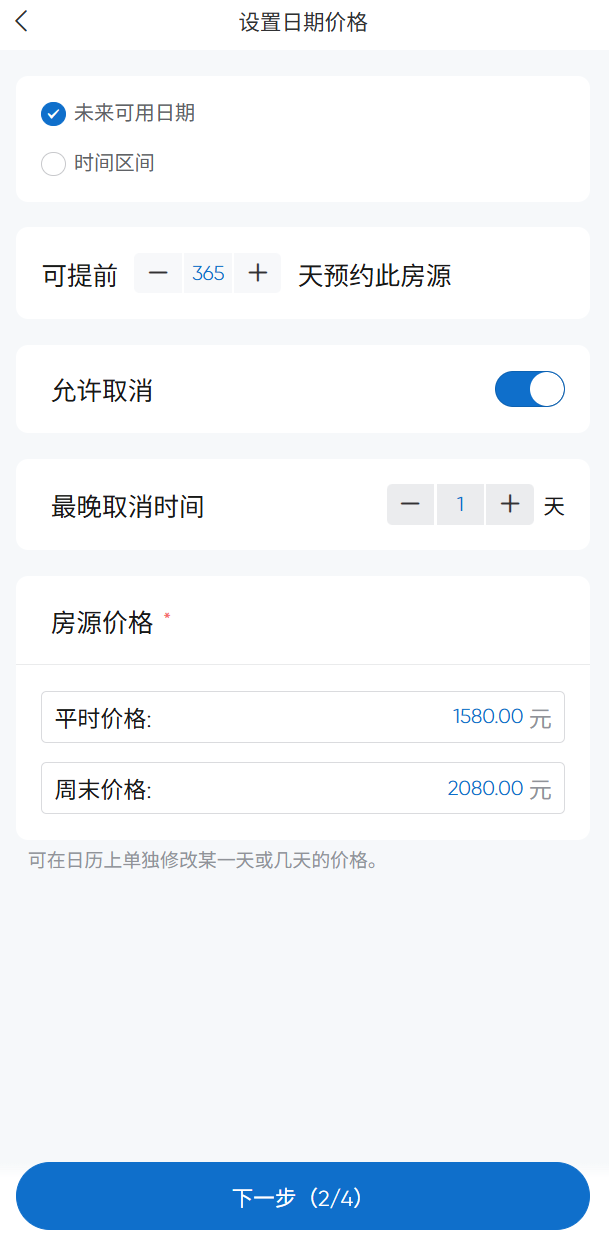Image resolution: width=609 pixels, height=1233 pixels.
Task: Continue with 下一步 (2/4) button
Action: 303,1196
